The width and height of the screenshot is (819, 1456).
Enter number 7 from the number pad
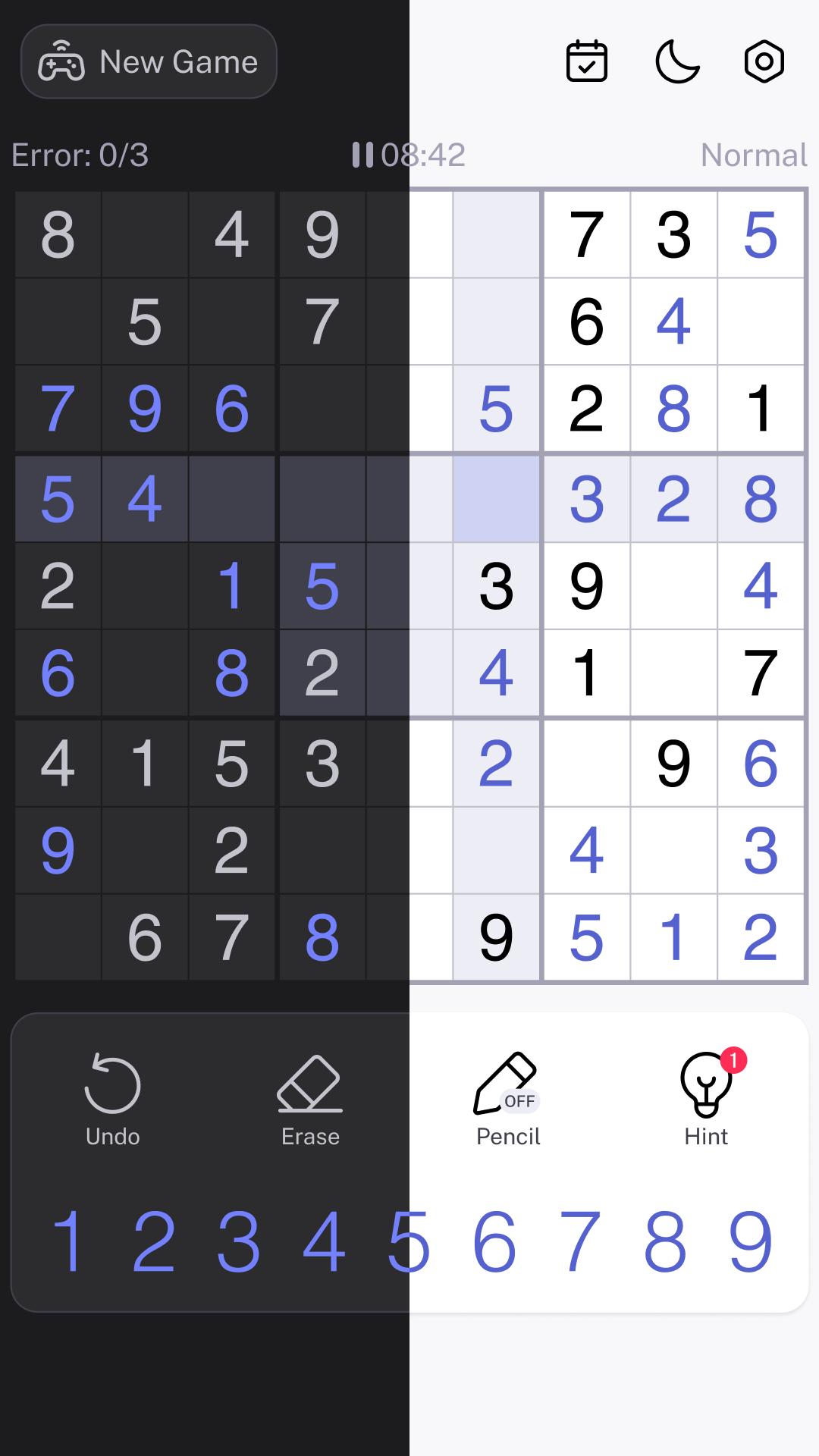tap(580, 1241)
